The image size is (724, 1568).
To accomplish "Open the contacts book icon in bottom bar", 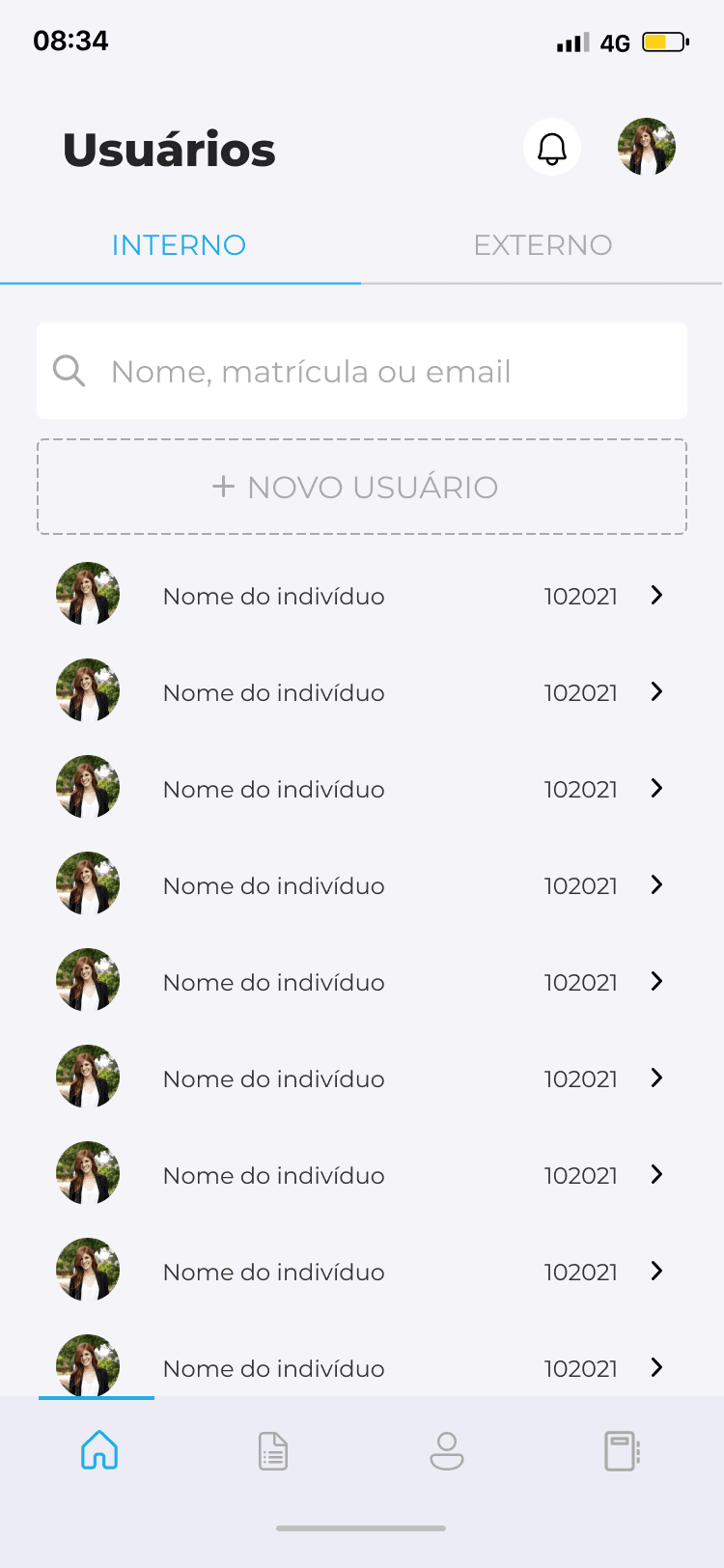I will (x=623, y=1449).
